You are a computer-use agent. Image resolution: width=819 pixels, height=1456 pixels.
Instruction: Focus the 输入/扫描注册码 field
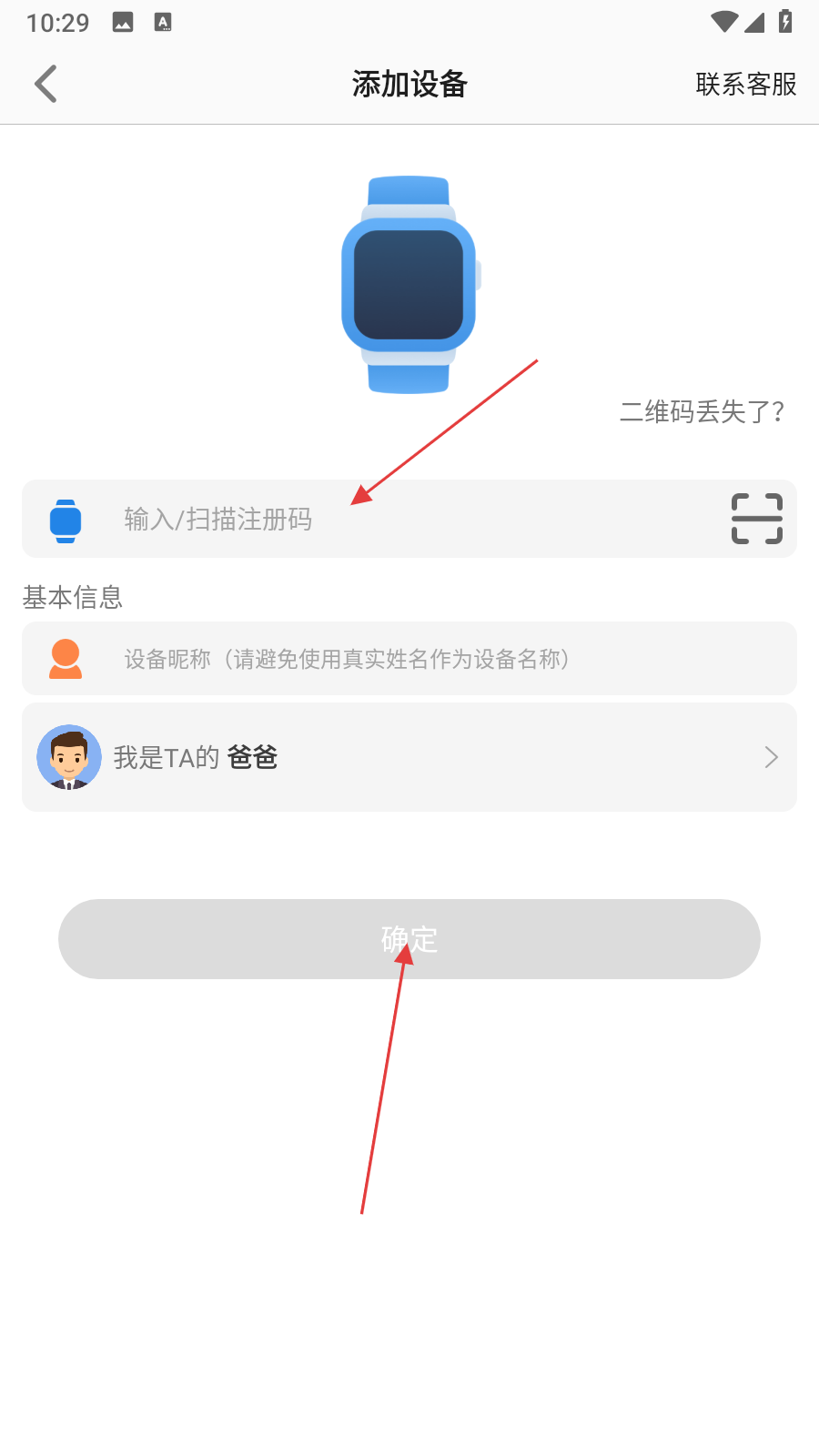click(x=409, y=519)
